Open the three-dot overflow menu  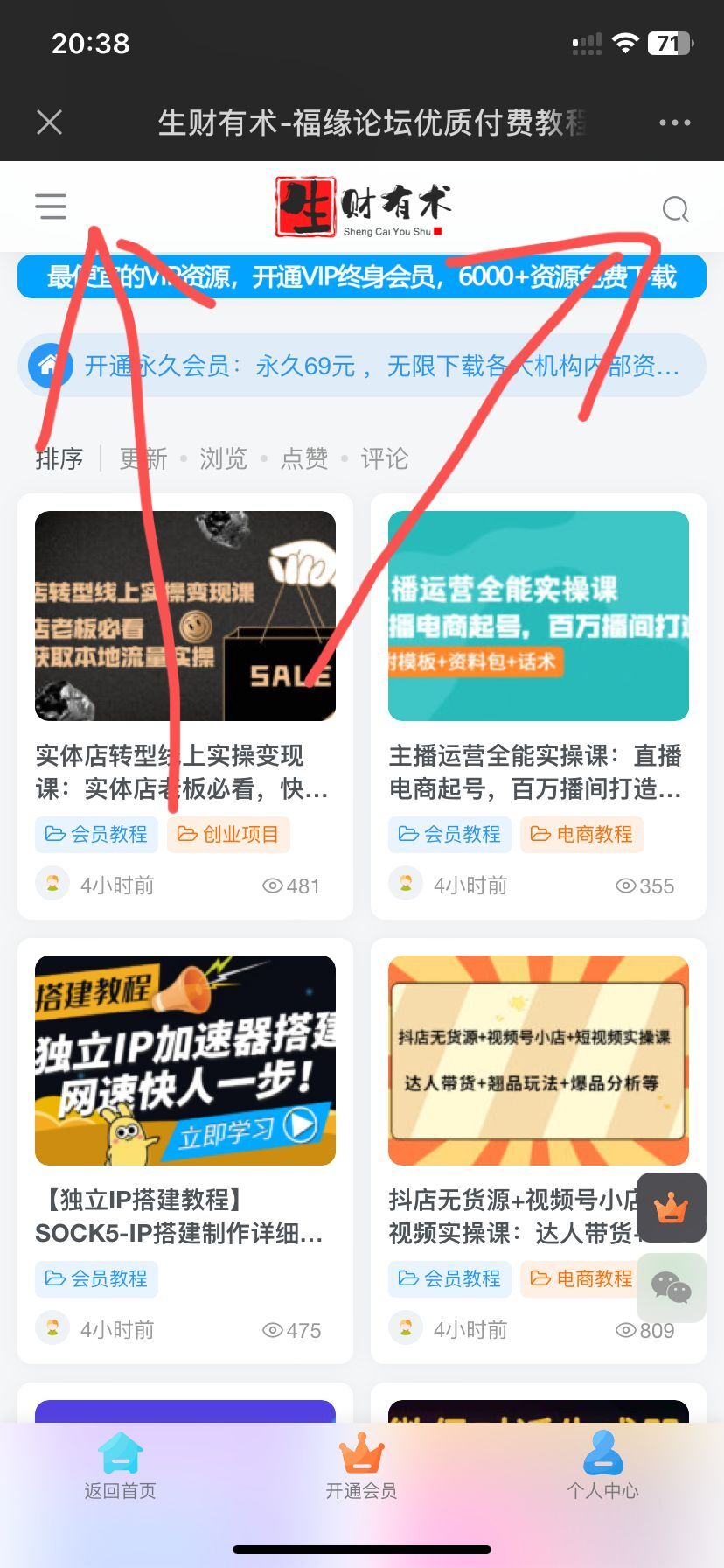tap(674, 122)
